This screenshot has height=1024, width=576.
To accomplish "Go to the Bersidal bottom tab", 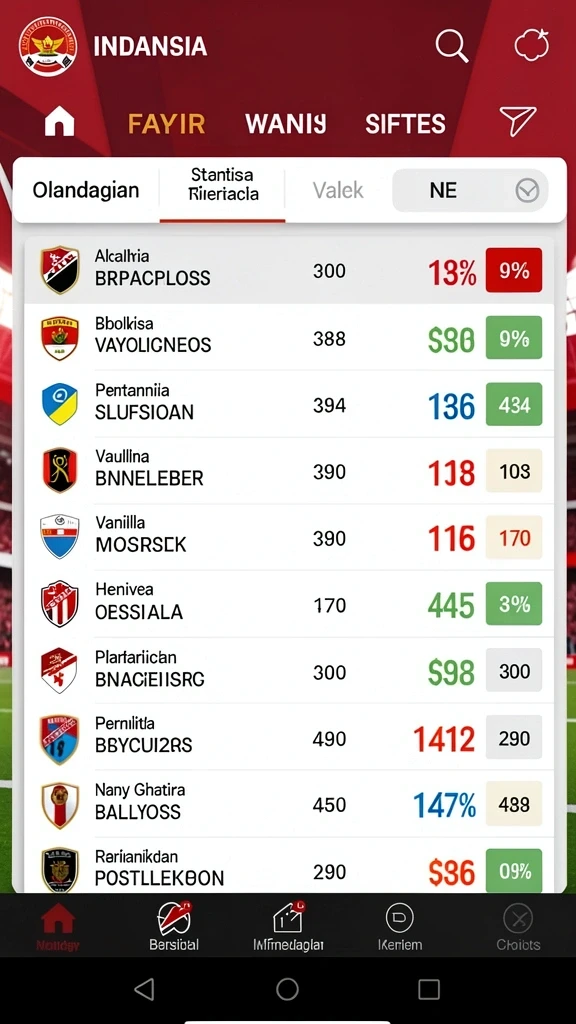I will click(174, 926).
